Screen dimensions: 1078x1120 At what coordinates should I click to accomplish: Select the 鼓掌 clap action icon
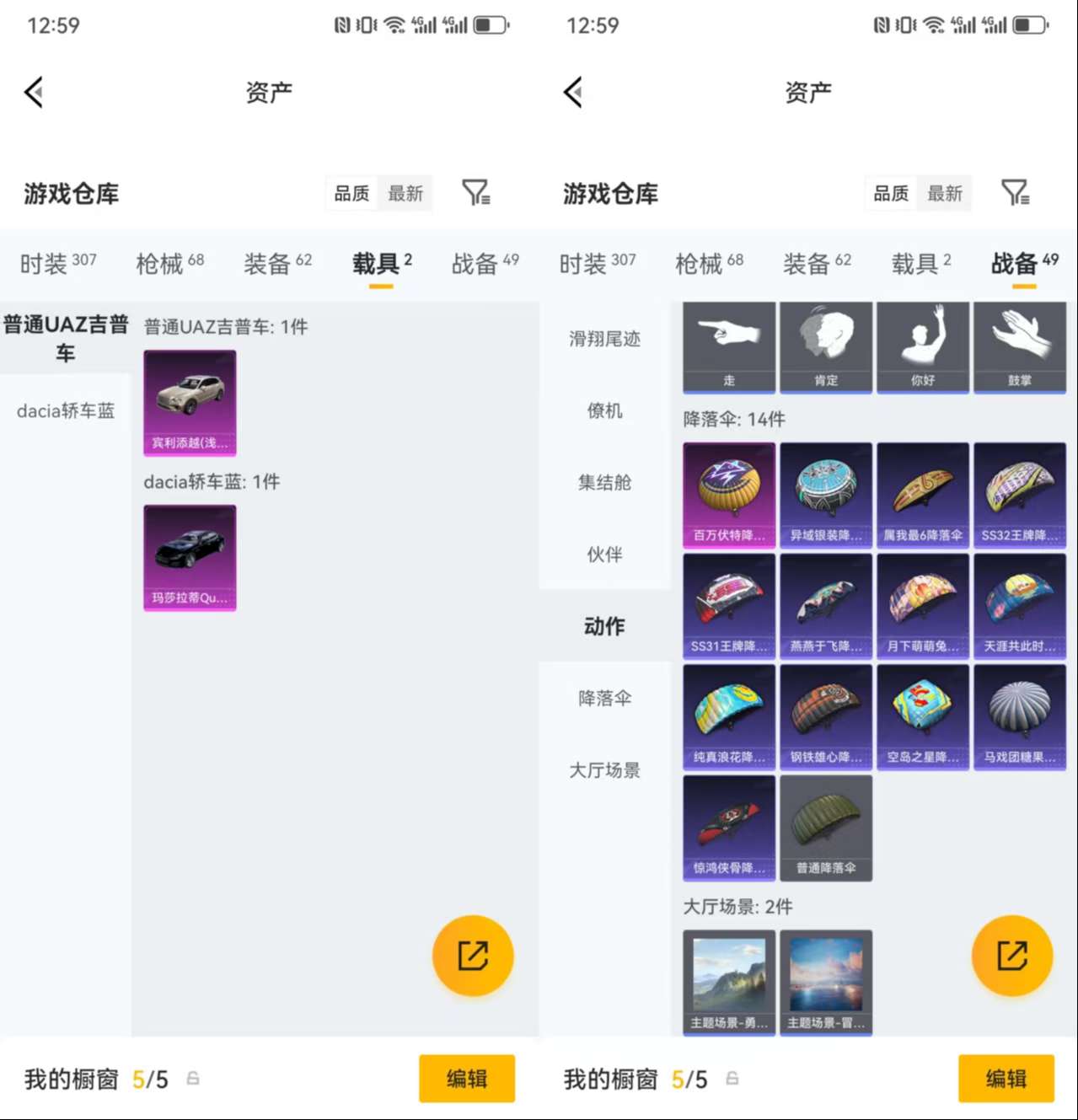tap(1020, 347)
